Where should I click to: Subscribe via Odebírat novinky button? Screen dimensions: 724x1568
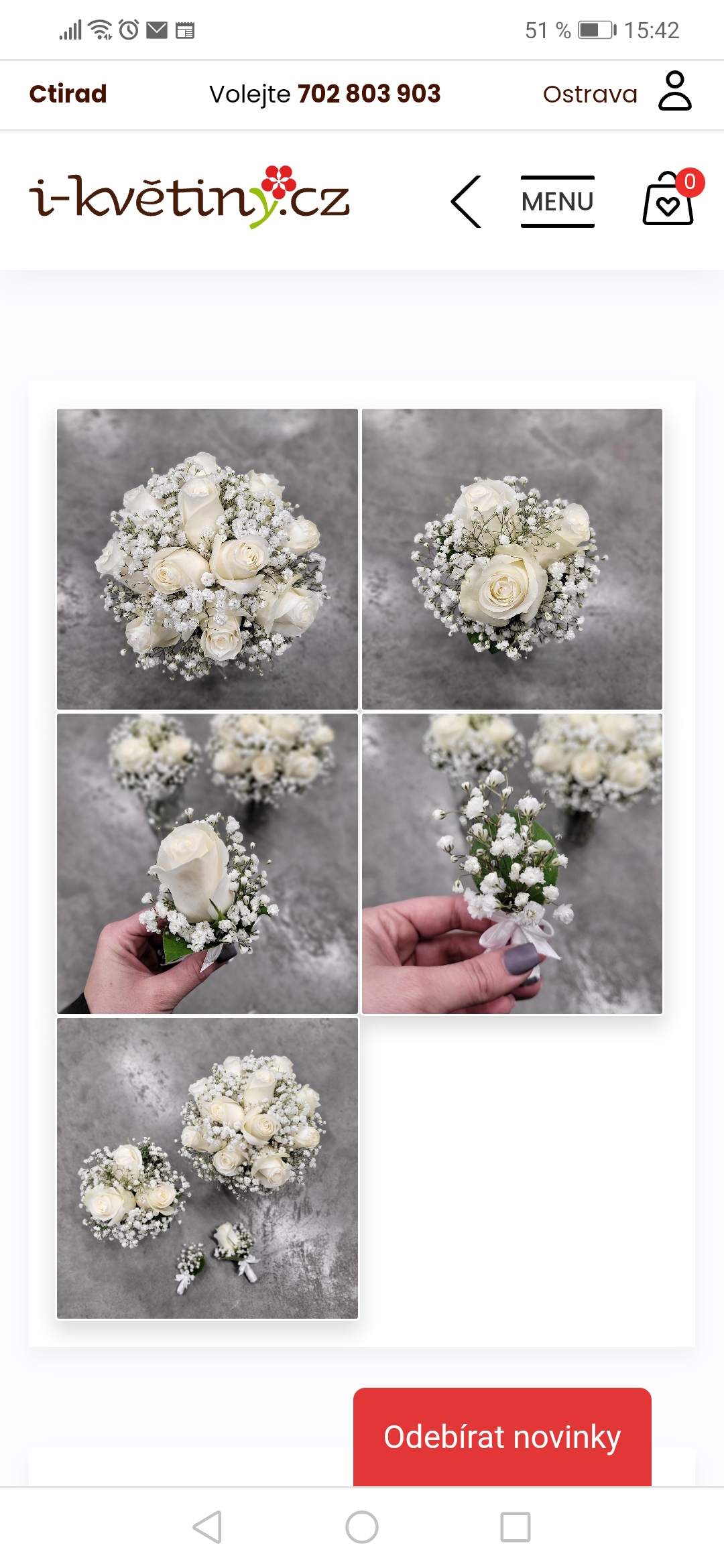tap(502, 1437)
